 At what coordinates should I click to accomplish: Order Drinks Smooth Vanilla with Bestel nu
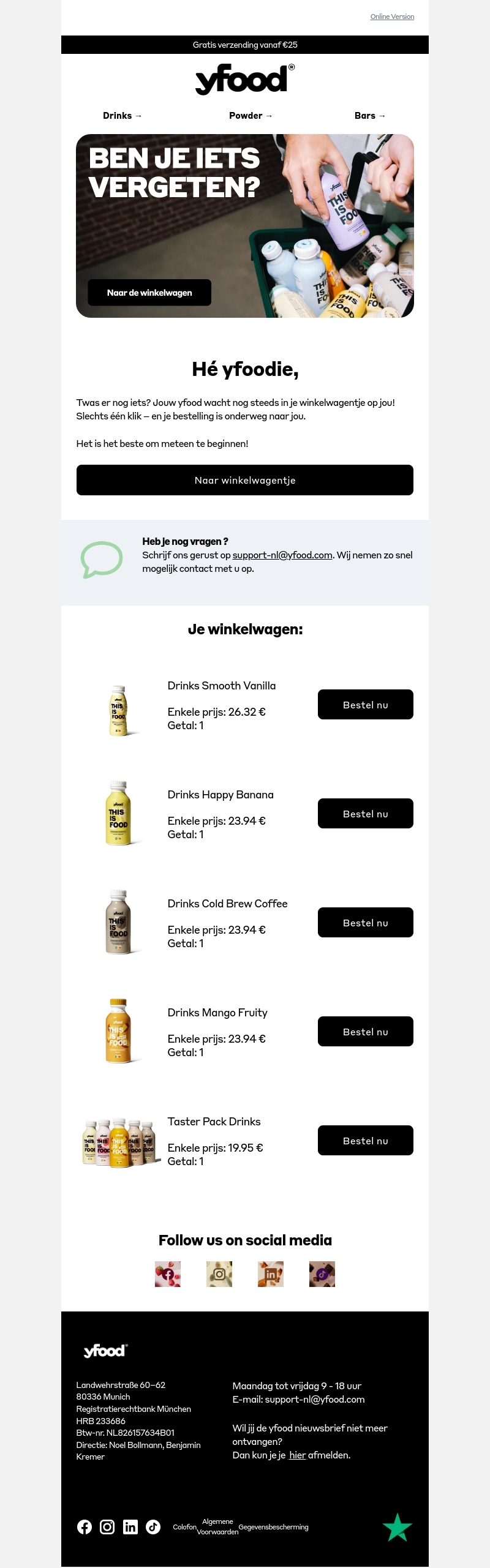[x=365, y=705]
